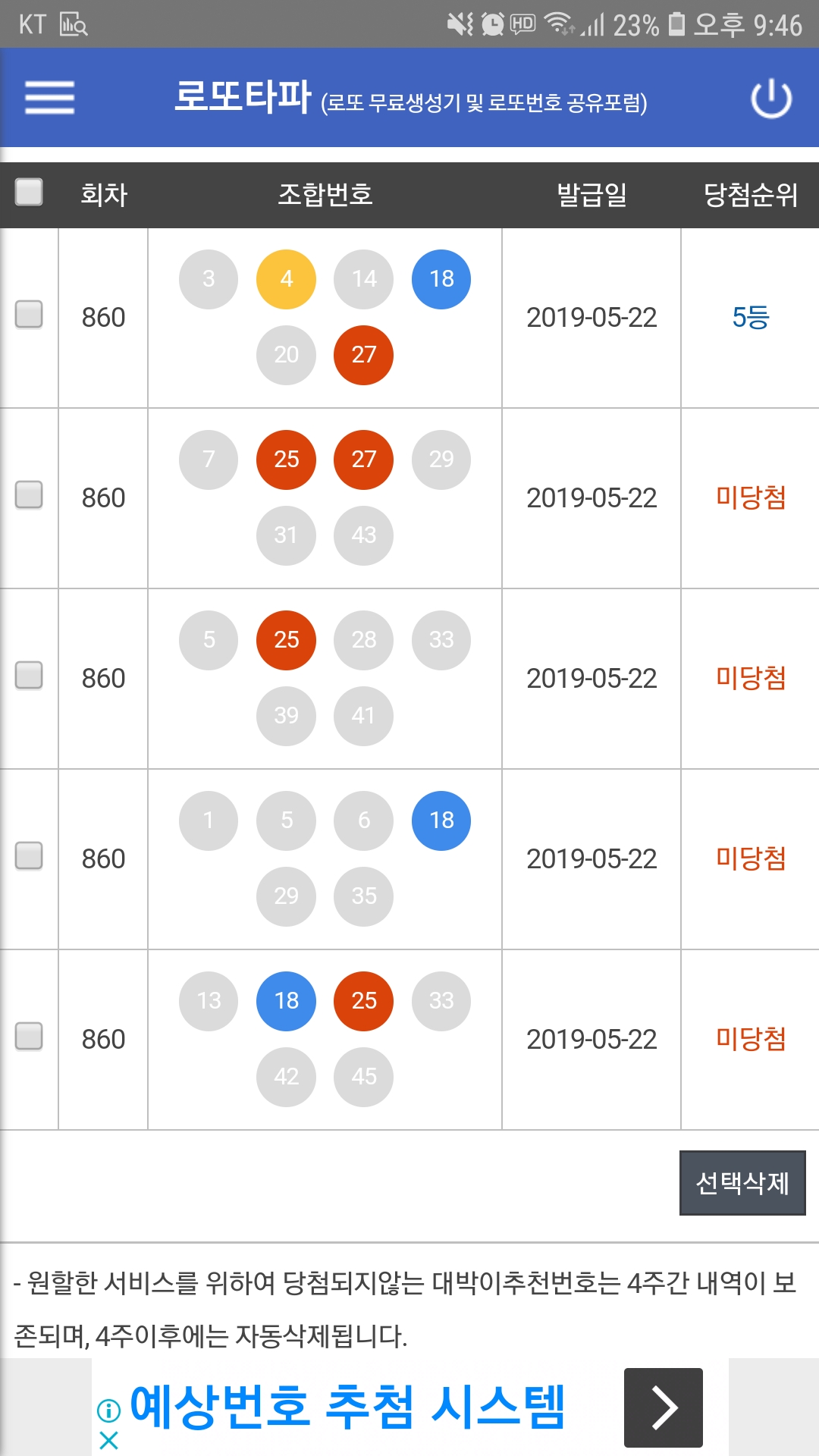Image resolution: width=819 pixels, height=1456 pixels.
Task: Tick checkbox for combination 5, 25, 28
Action: click(29, 675)
